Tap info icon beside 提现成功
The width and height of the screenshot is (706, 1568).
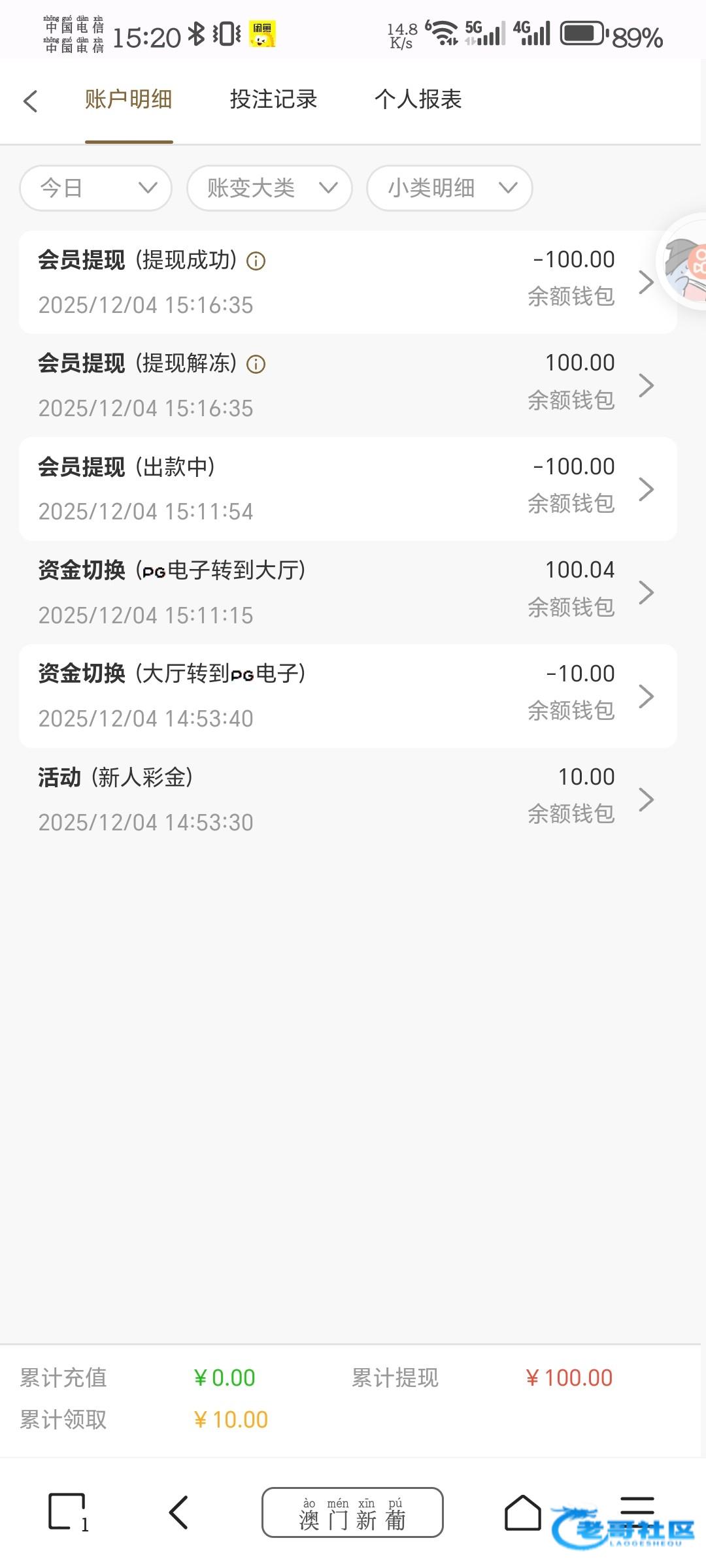[256, 261]
